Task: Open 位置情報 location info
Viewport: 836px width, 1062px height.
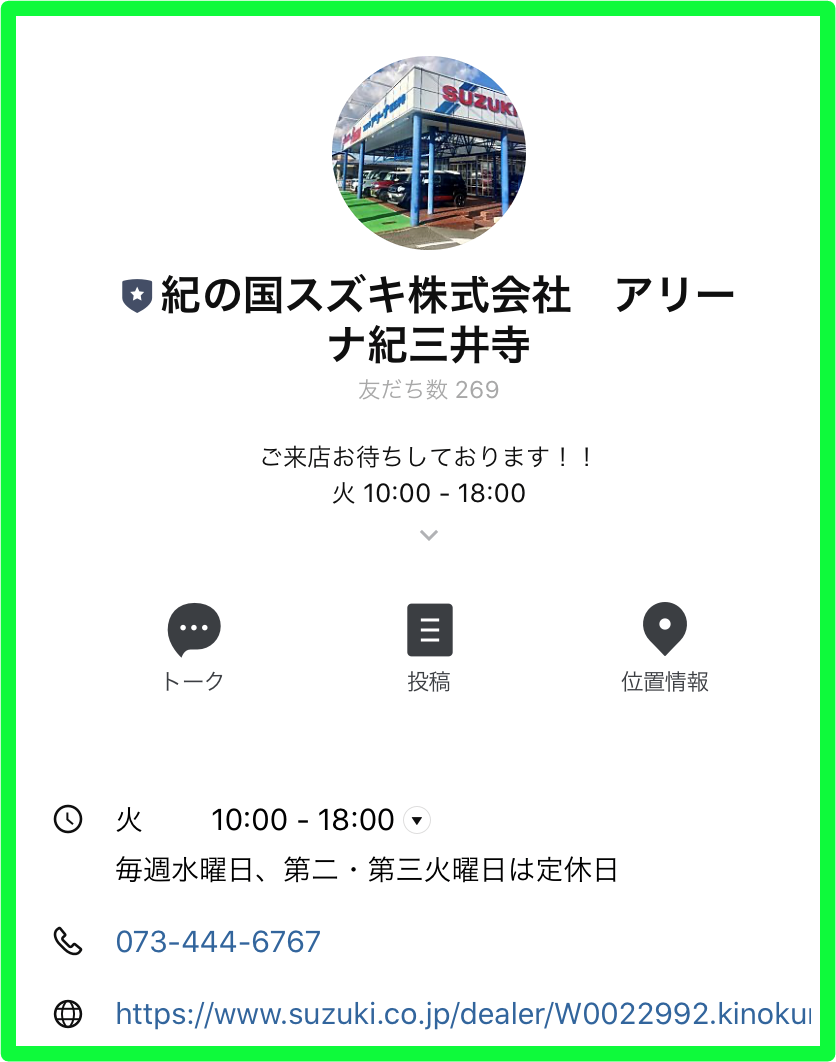Action: point(664,646)
